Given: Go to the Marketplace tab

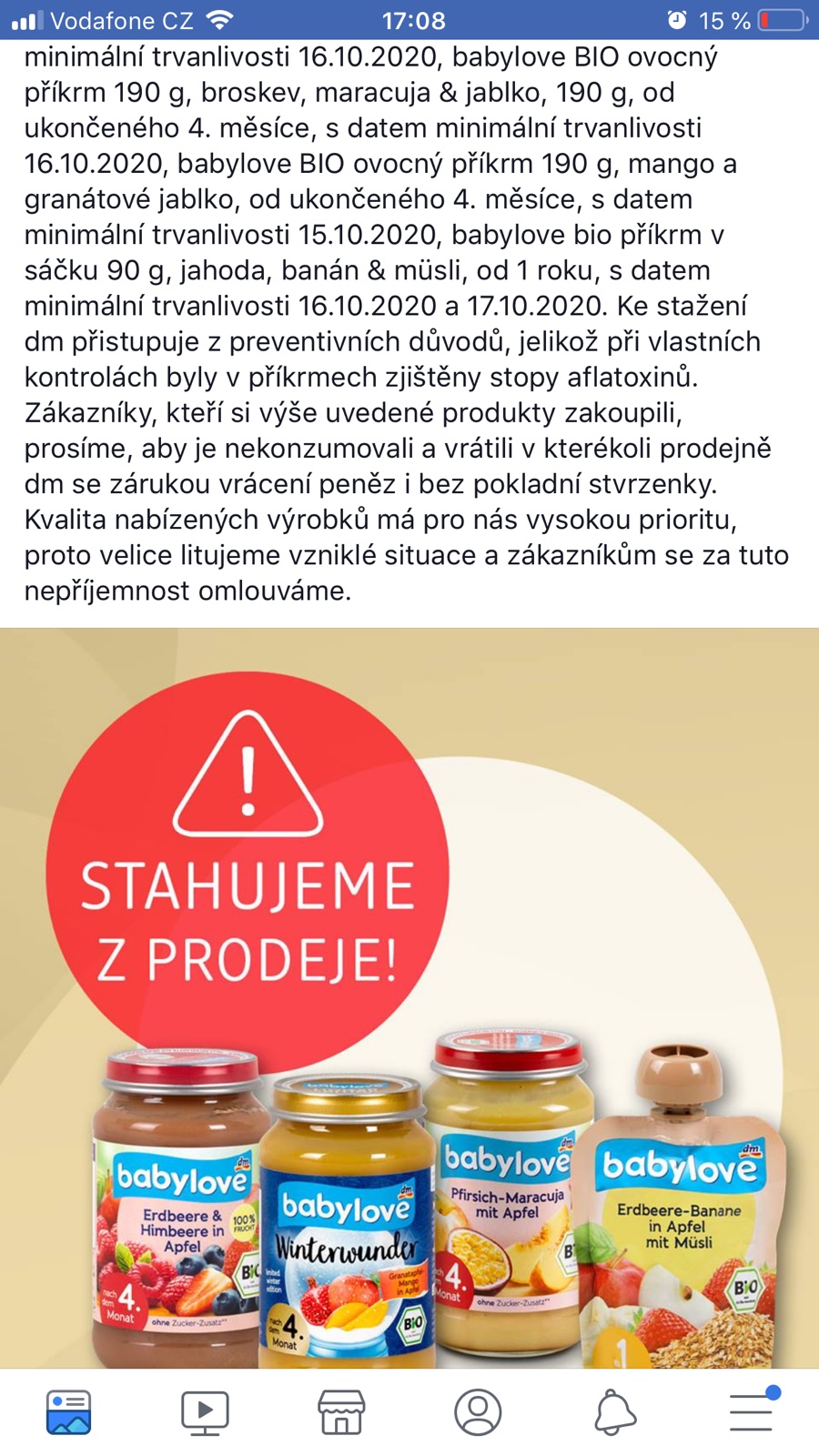Looking at the screenshot, I should click(x=341, y=1411).
